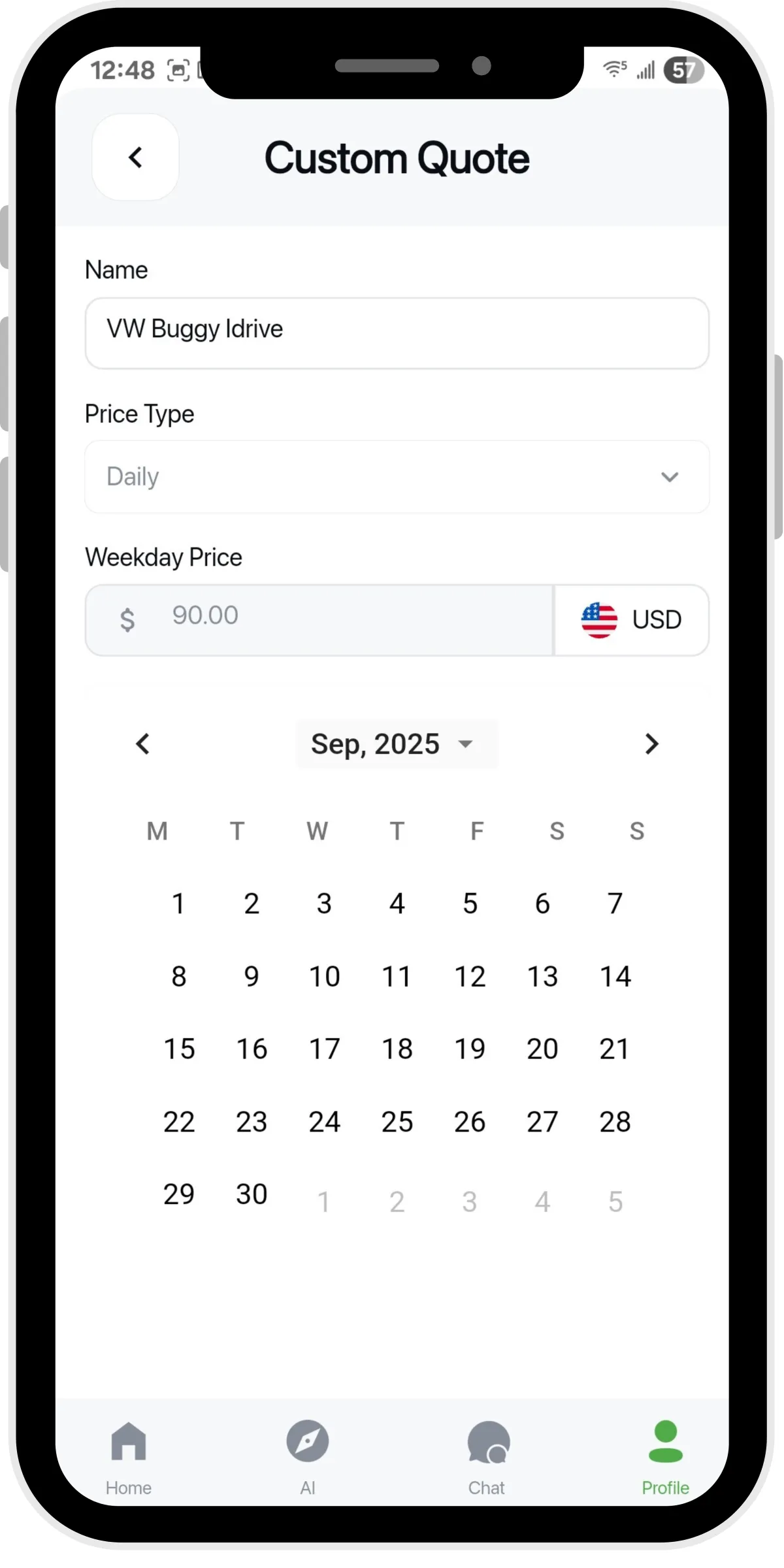Focus the Weekday Price input
The image size is (784, 1568).
click(319, 620)
